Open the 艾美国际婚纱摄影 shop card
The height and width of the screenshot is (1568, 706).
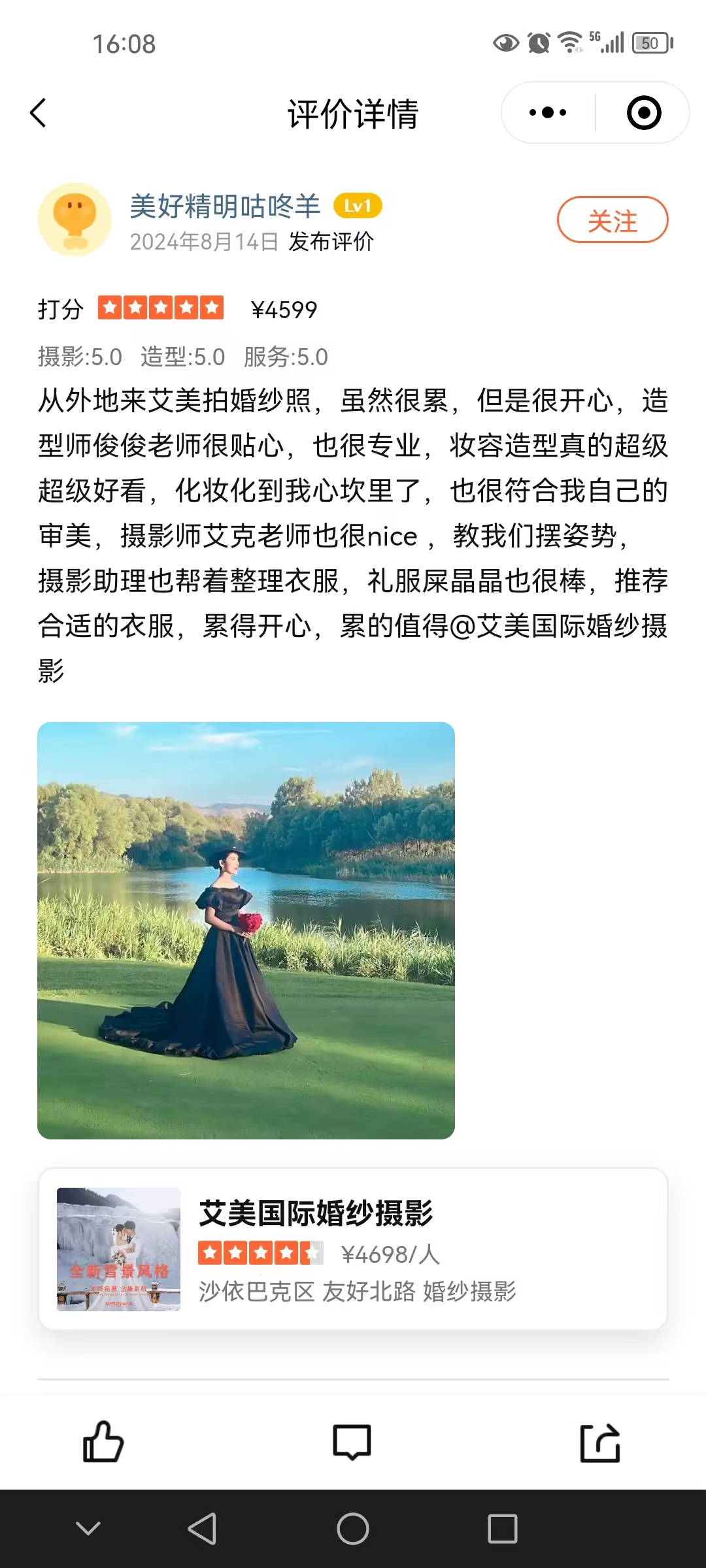click(x=353, y=1249)
